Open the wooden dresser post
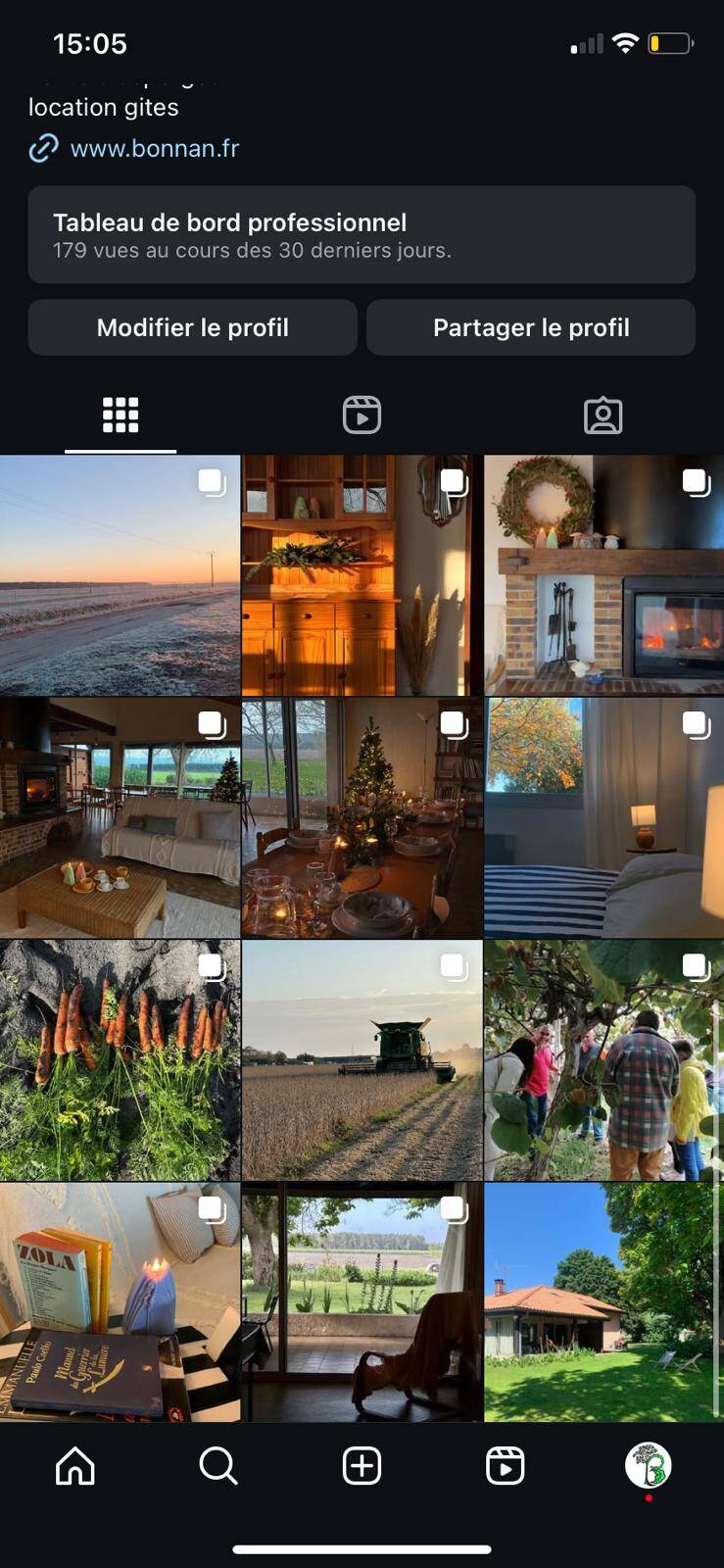 click(362, 575)
